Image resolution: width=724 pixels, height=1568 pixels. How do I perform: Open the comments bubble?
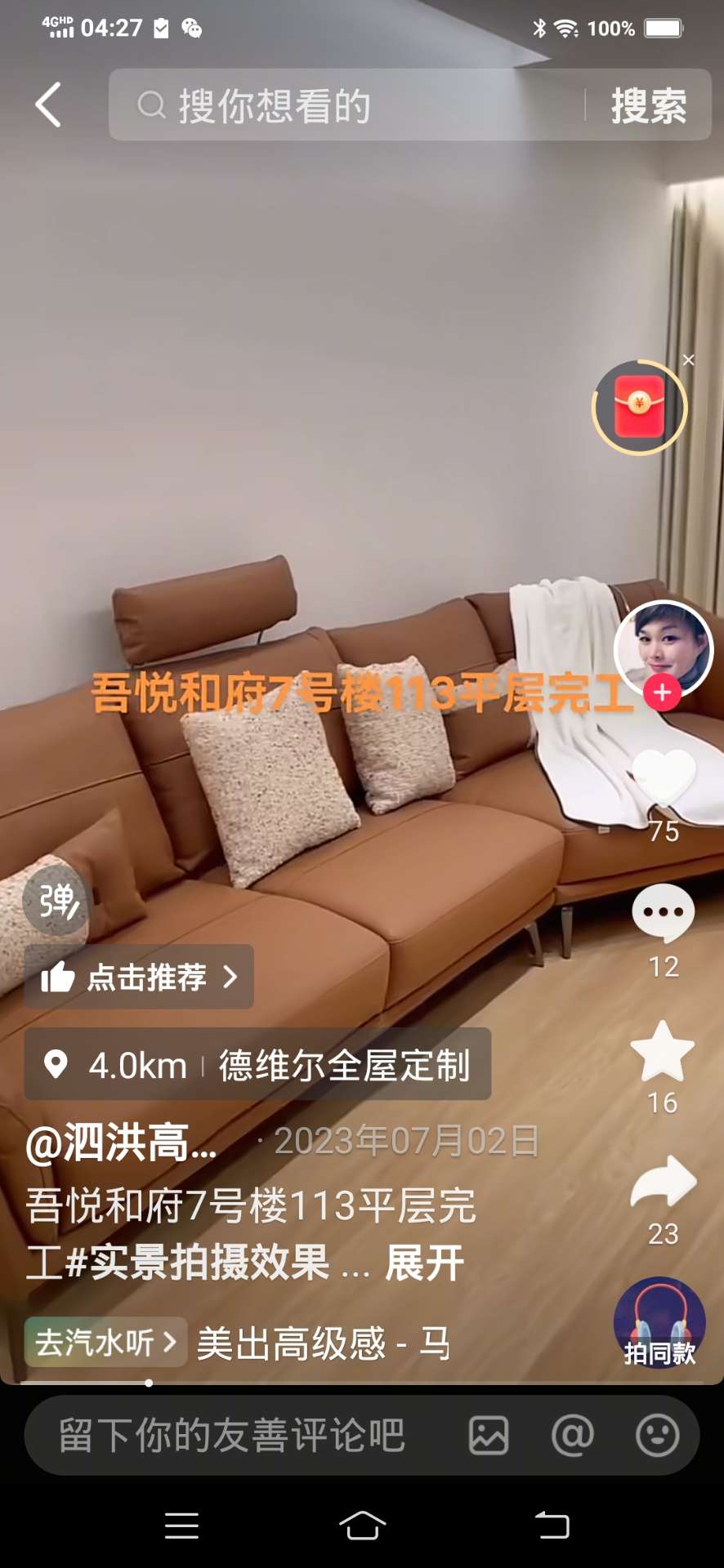point(663,913)
